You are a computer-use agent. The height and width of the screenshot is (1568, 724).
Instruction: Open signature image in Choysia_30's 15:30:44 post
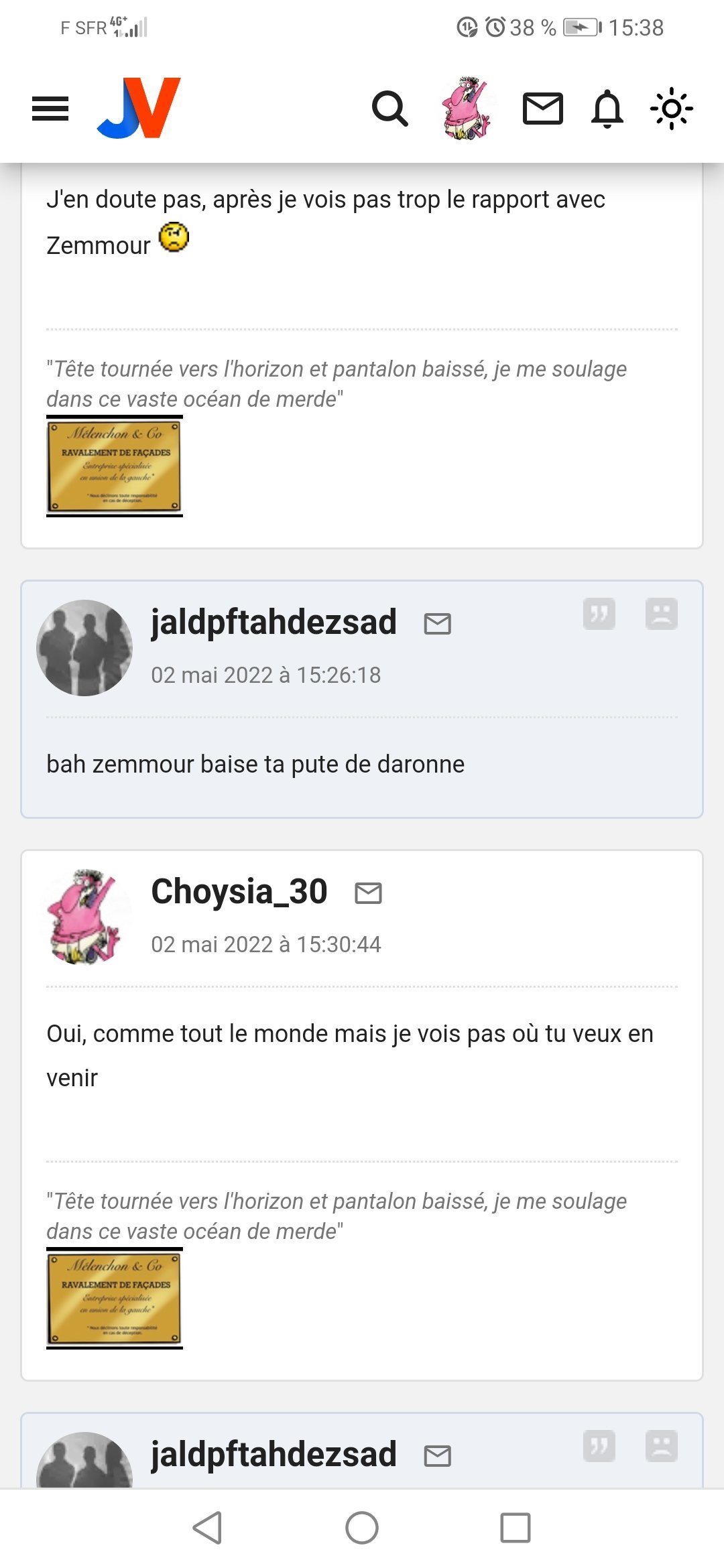pyautogui.click(x=115, y=1299)
